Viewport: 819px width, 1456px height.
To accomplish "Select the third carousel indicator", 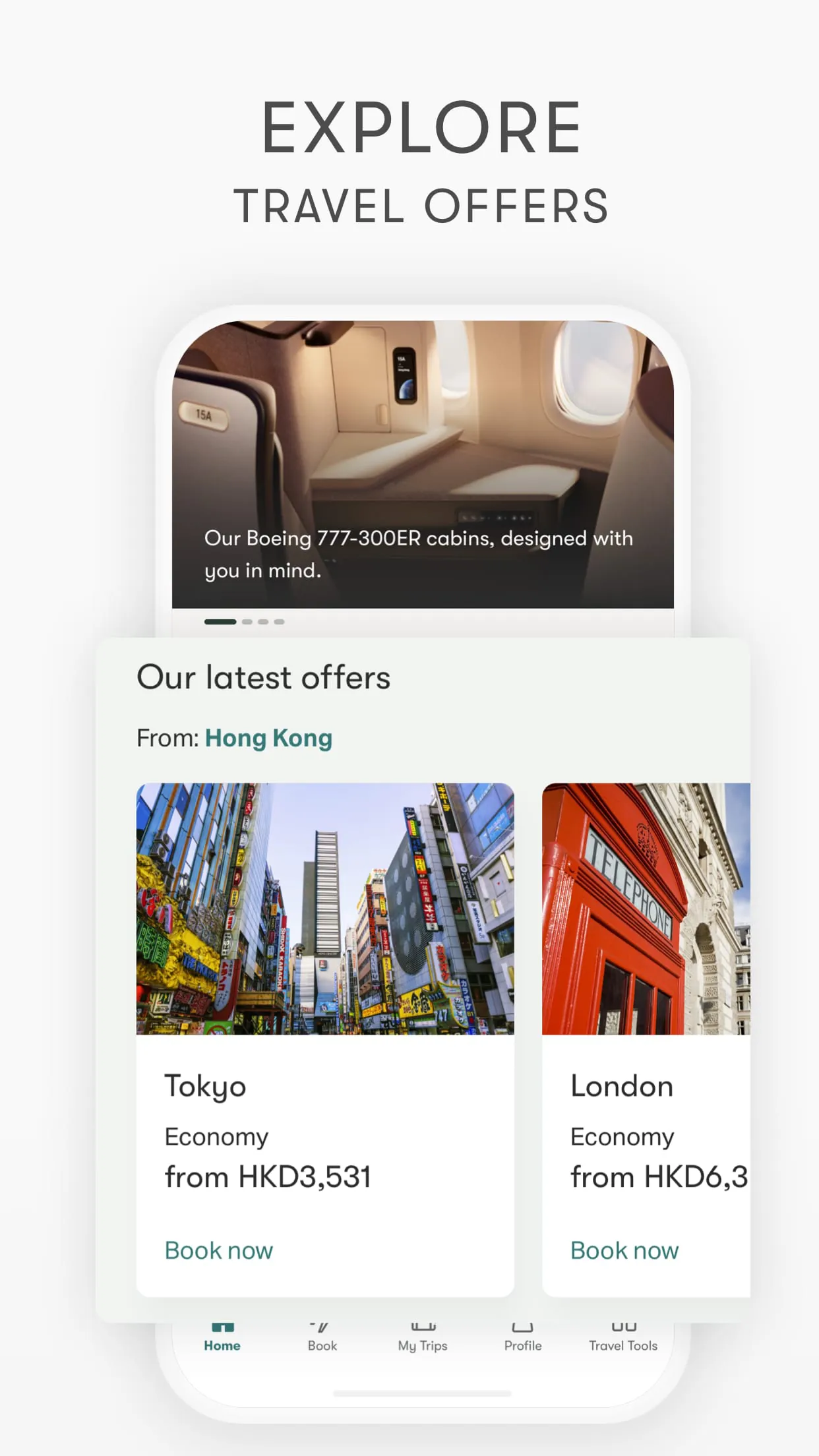I will pyautogui.click(x=262, y=622).
